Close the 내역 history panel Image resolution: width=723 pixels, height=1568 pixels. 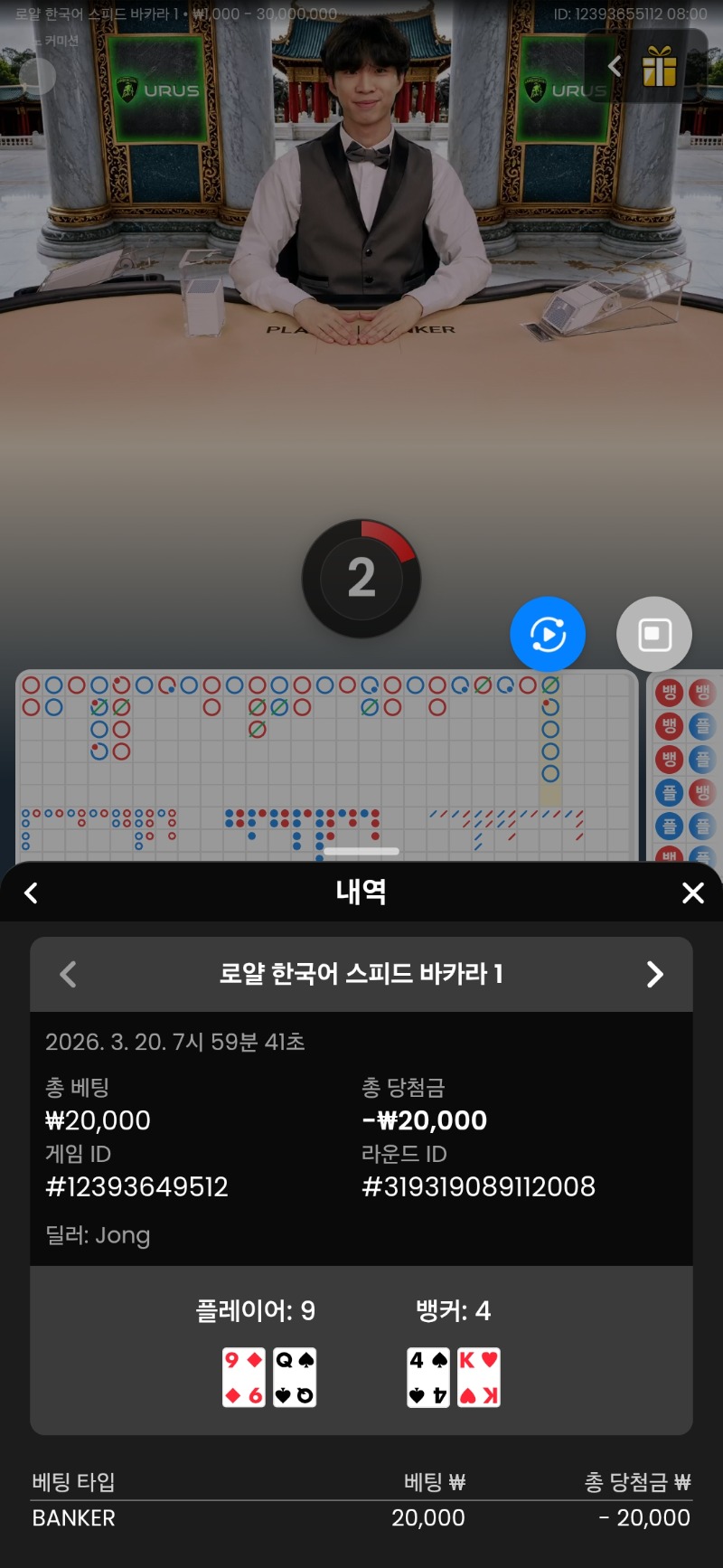point(692,893)
